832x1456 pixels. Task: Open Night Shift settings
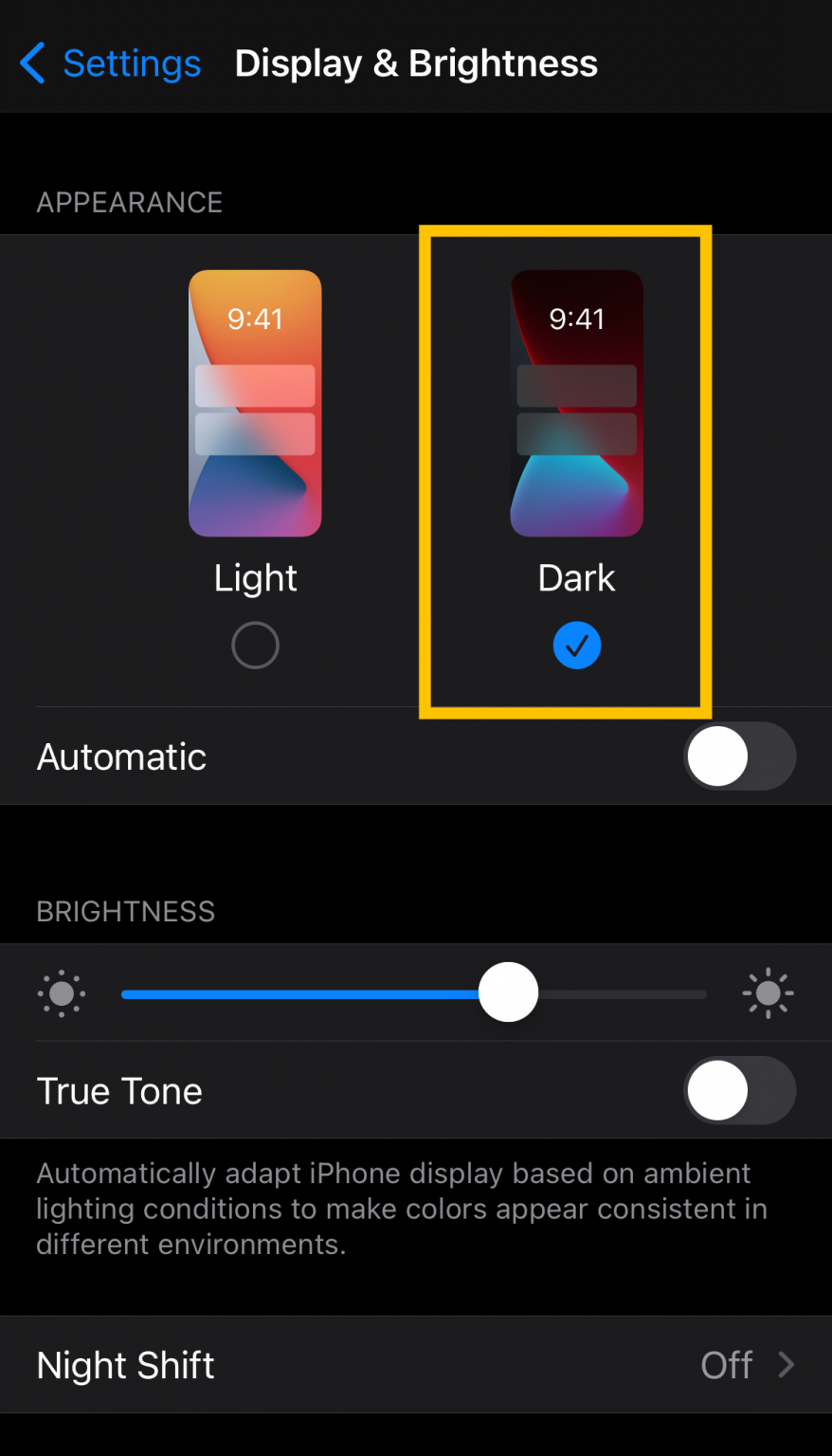coord(125,1365)
